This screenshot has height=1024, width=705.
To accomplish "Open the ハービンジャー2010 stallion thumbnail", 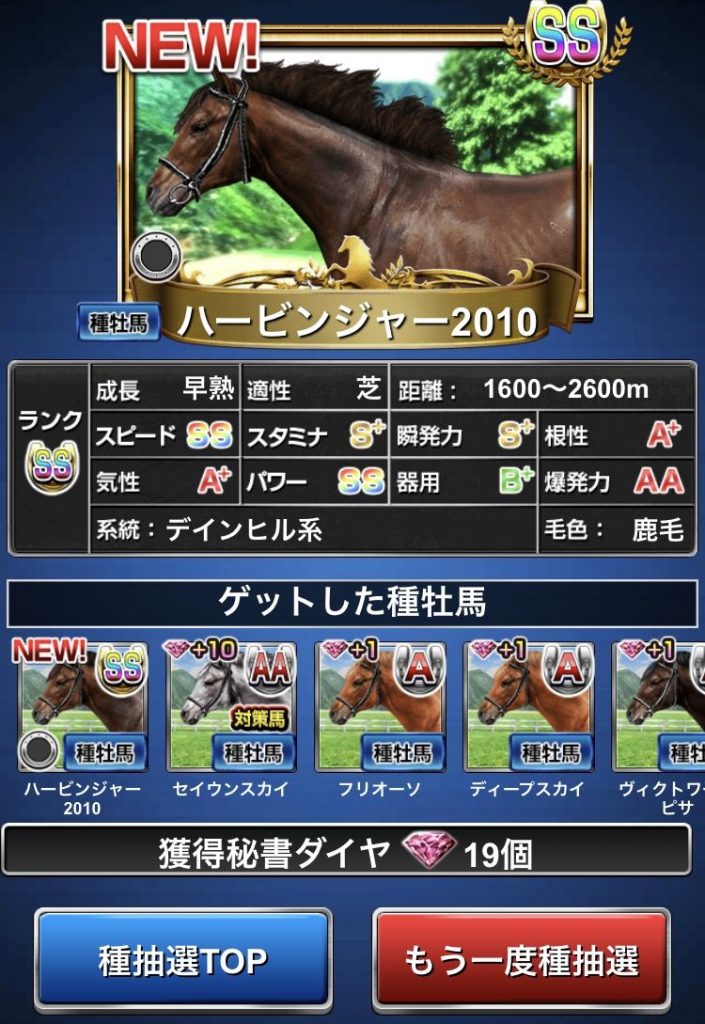I will [x=82, y=708].
